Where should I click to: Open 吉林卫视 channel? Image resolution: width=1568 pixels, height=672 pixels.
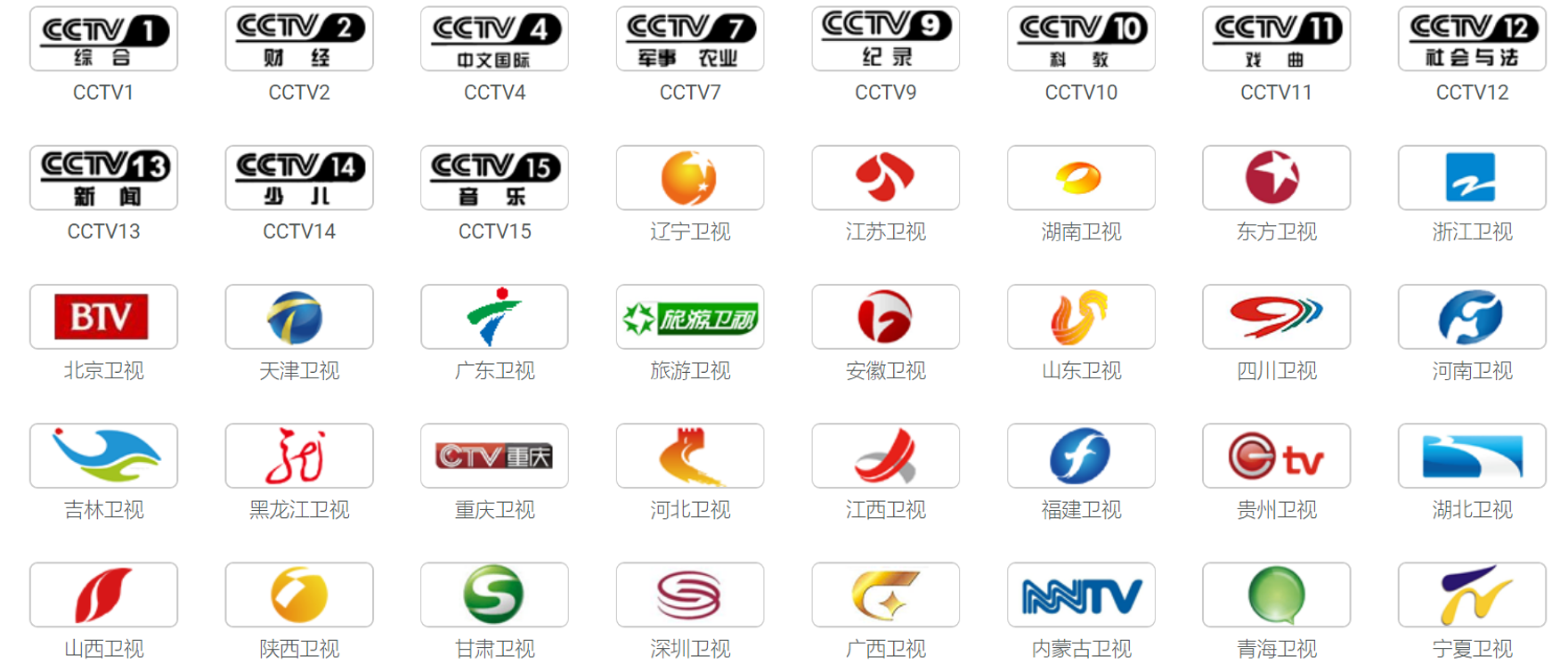pos(103,456)
